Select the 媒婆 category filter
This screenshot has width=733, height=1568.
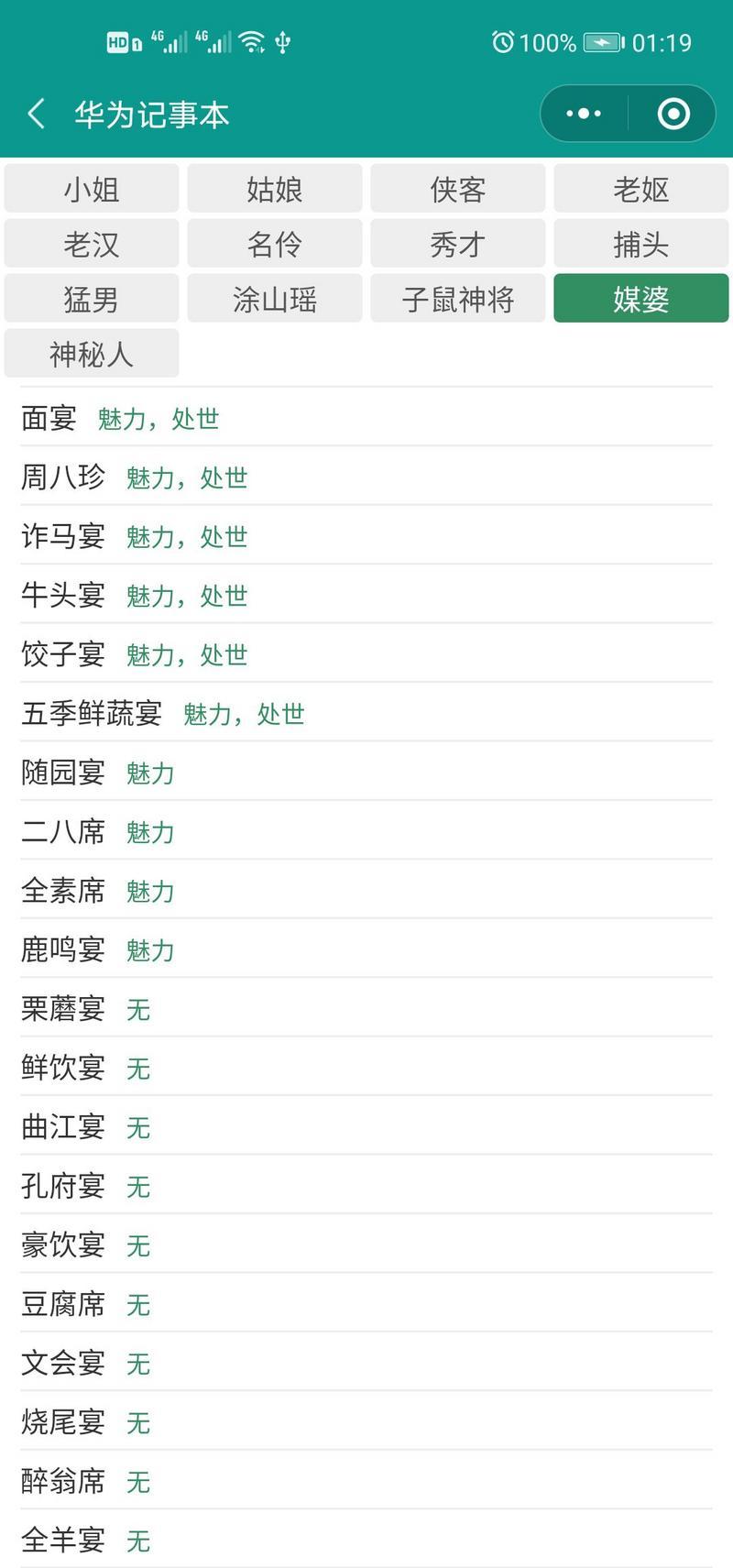coord(640,298)
